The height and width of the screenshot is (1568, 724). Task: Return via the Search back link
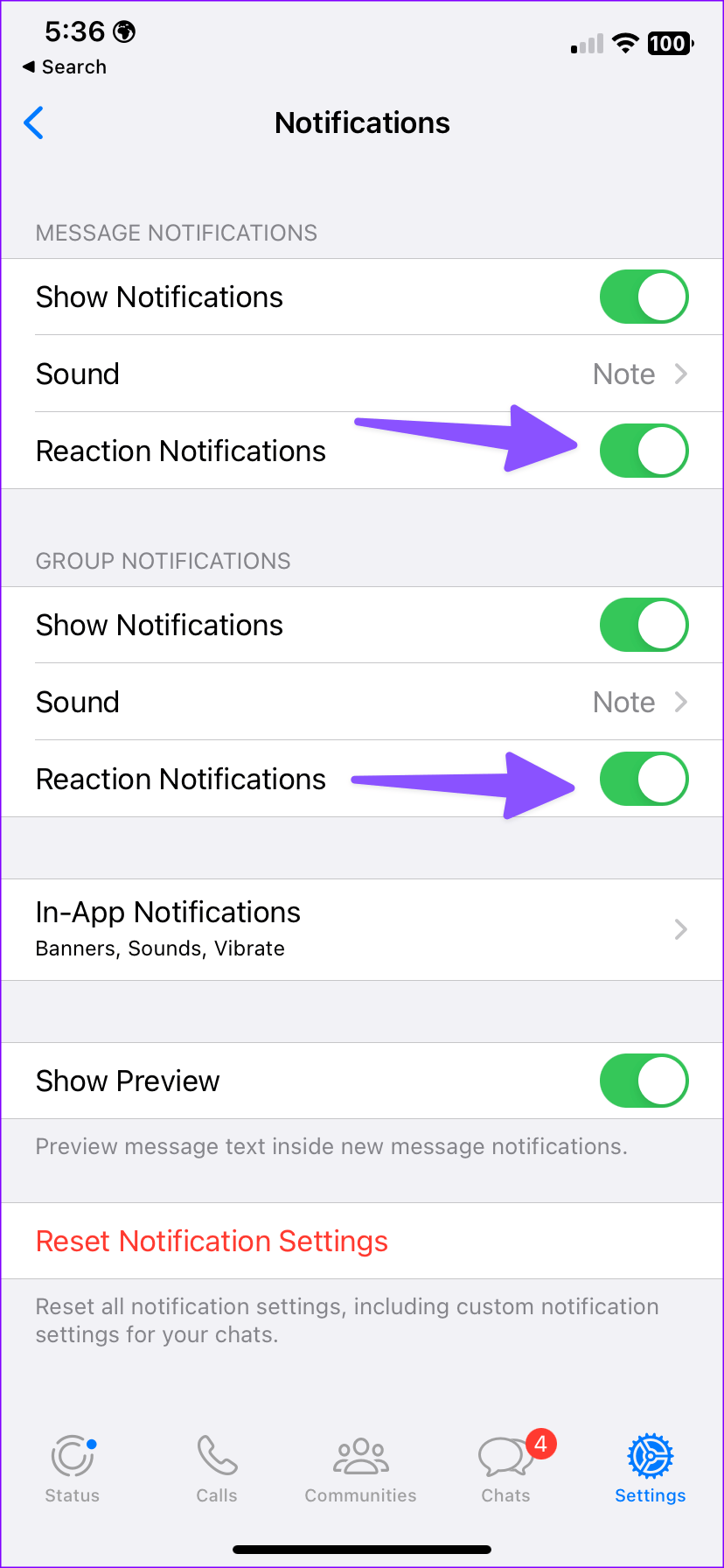click(64, 66)
